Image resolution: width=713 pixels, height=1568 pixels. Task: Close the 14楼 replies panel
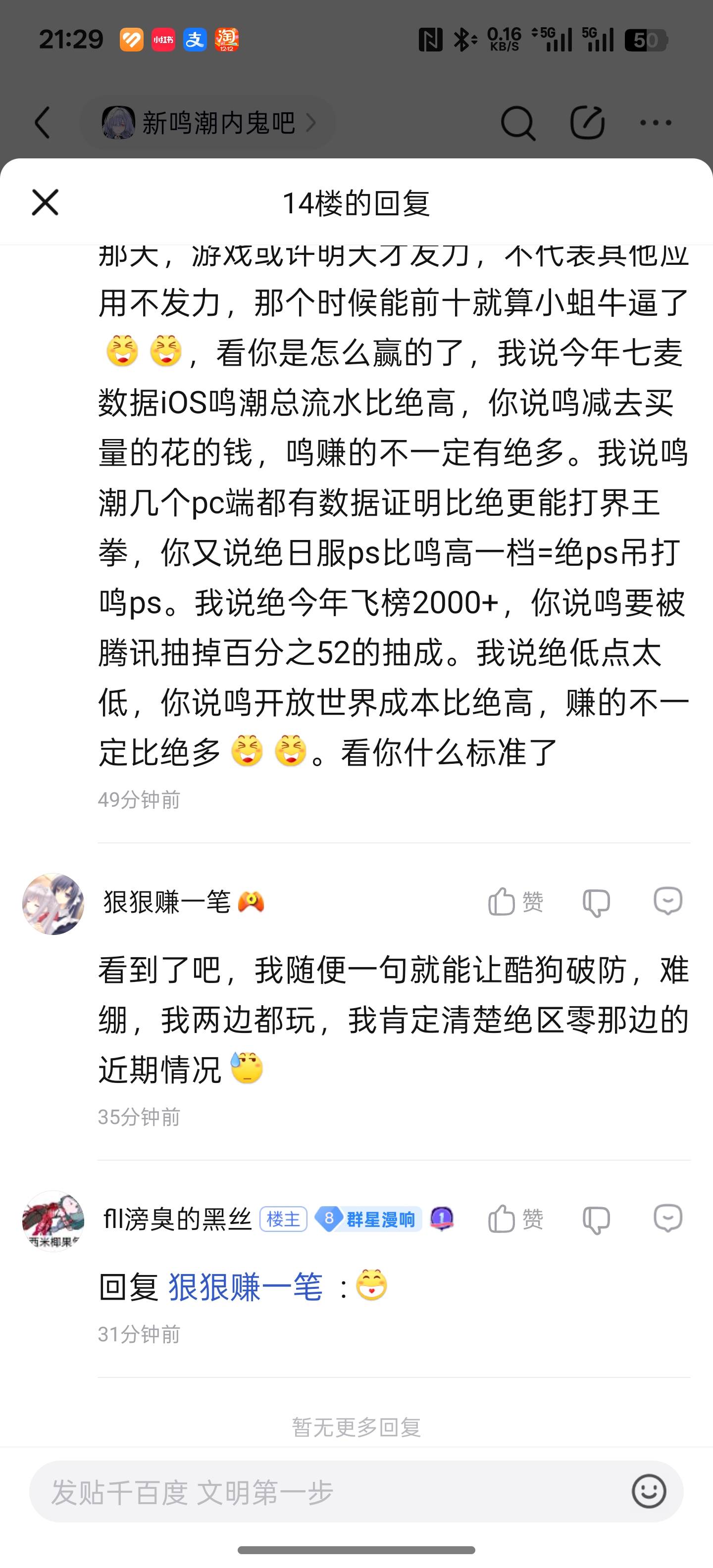tap(45, 203)
